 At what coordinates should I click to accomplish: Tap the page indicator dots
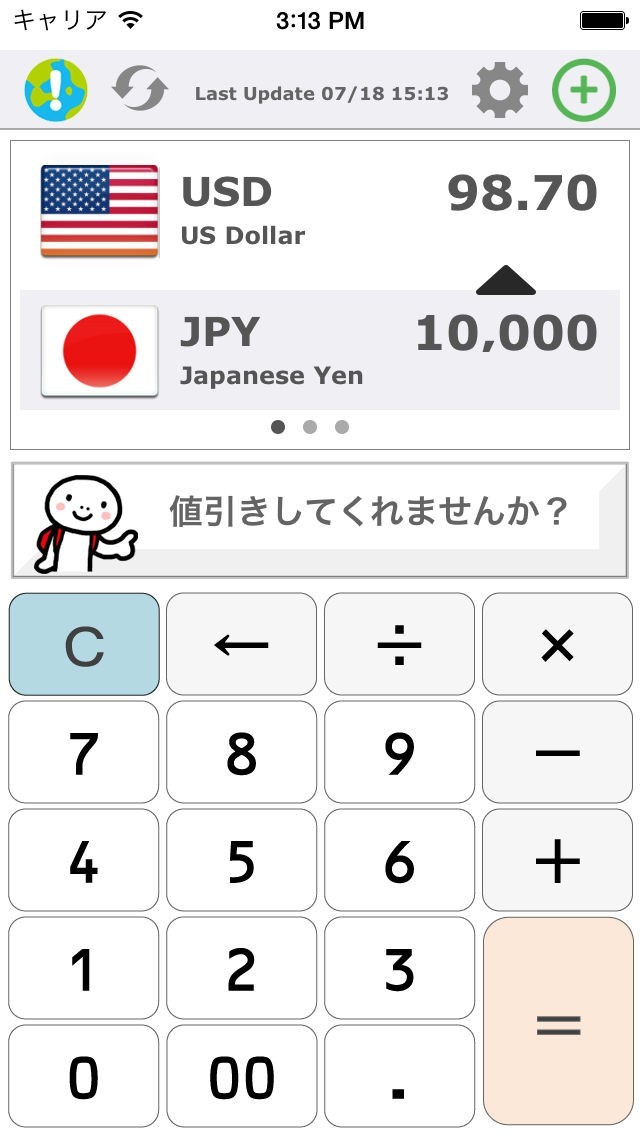310,427
